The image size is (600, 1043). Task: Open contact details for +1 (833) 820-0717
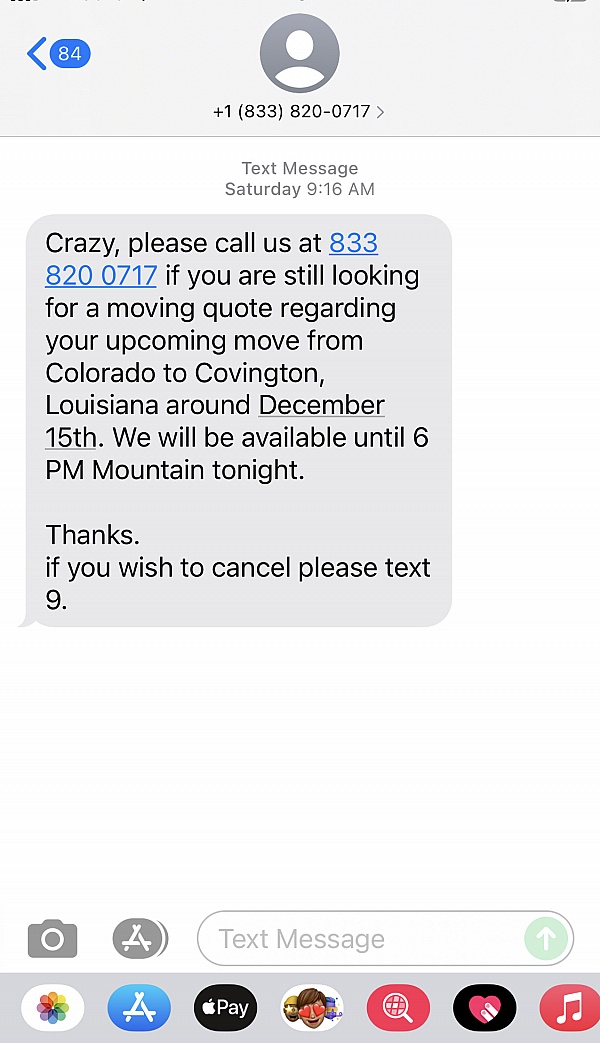298,112
